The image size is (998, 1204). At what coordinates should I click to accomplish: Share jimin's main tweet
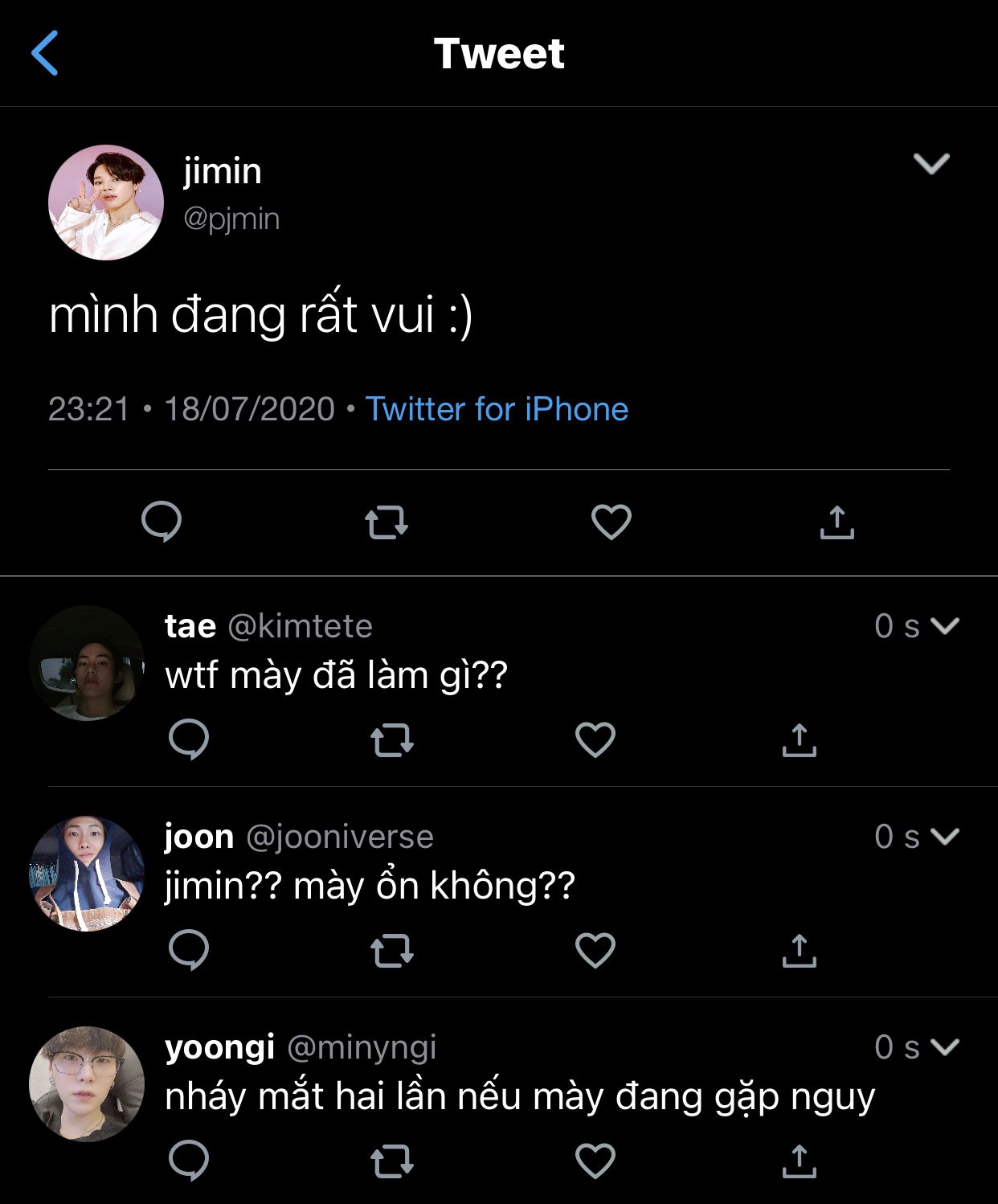tap(836, 522)
